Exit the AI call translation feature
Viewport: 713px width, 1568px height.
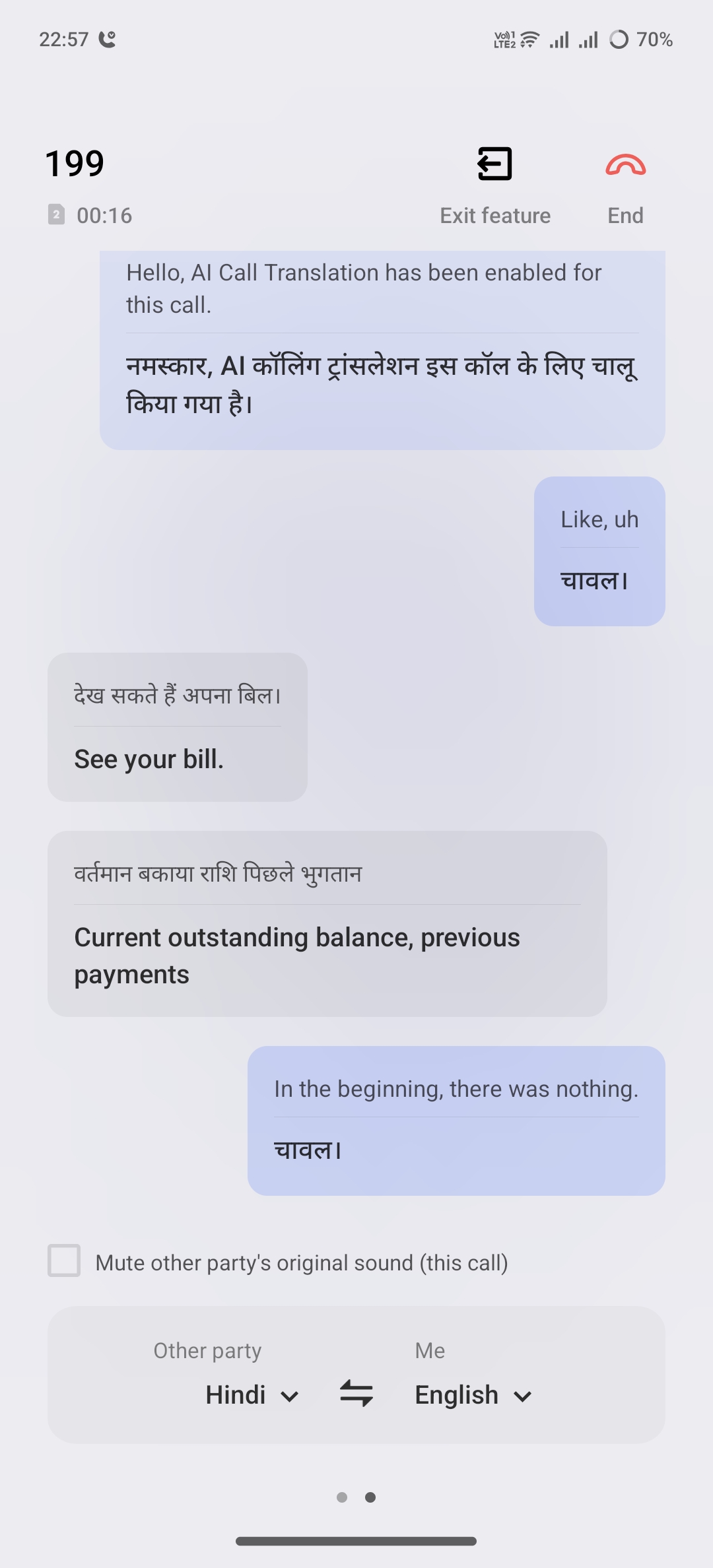(x=495, y=165)
